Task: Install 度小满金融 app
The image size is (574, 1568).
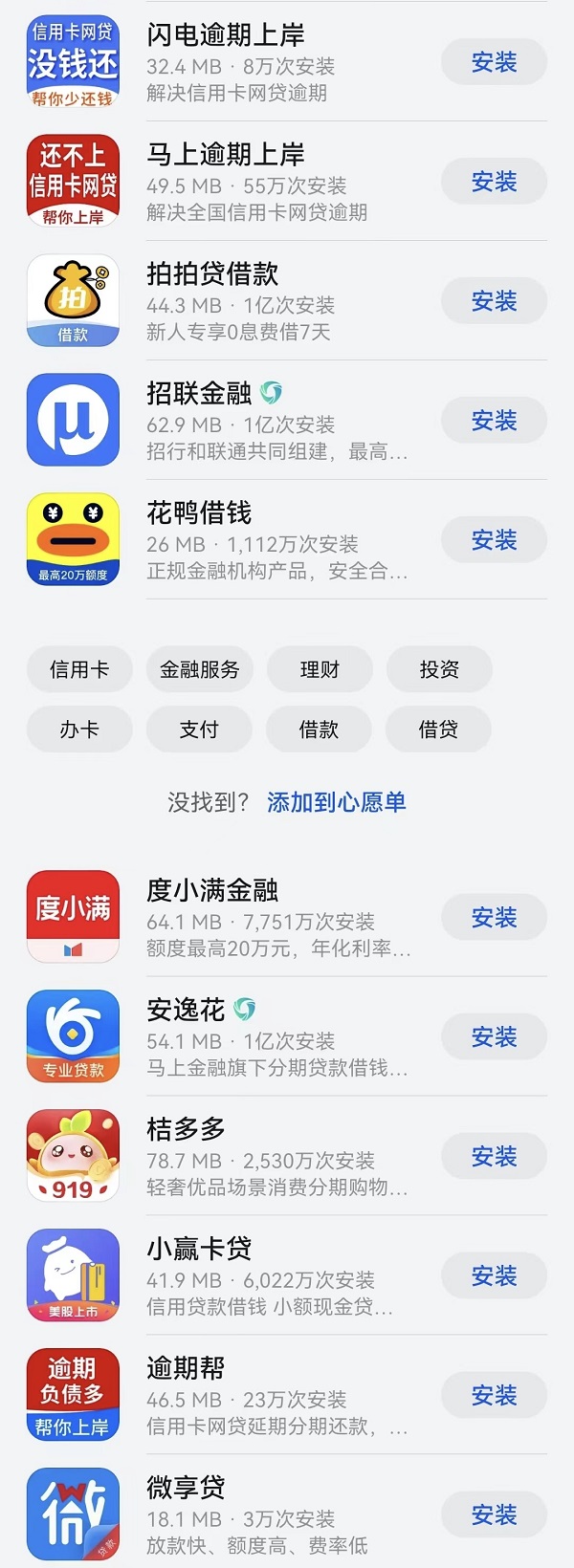Action: 494,919
